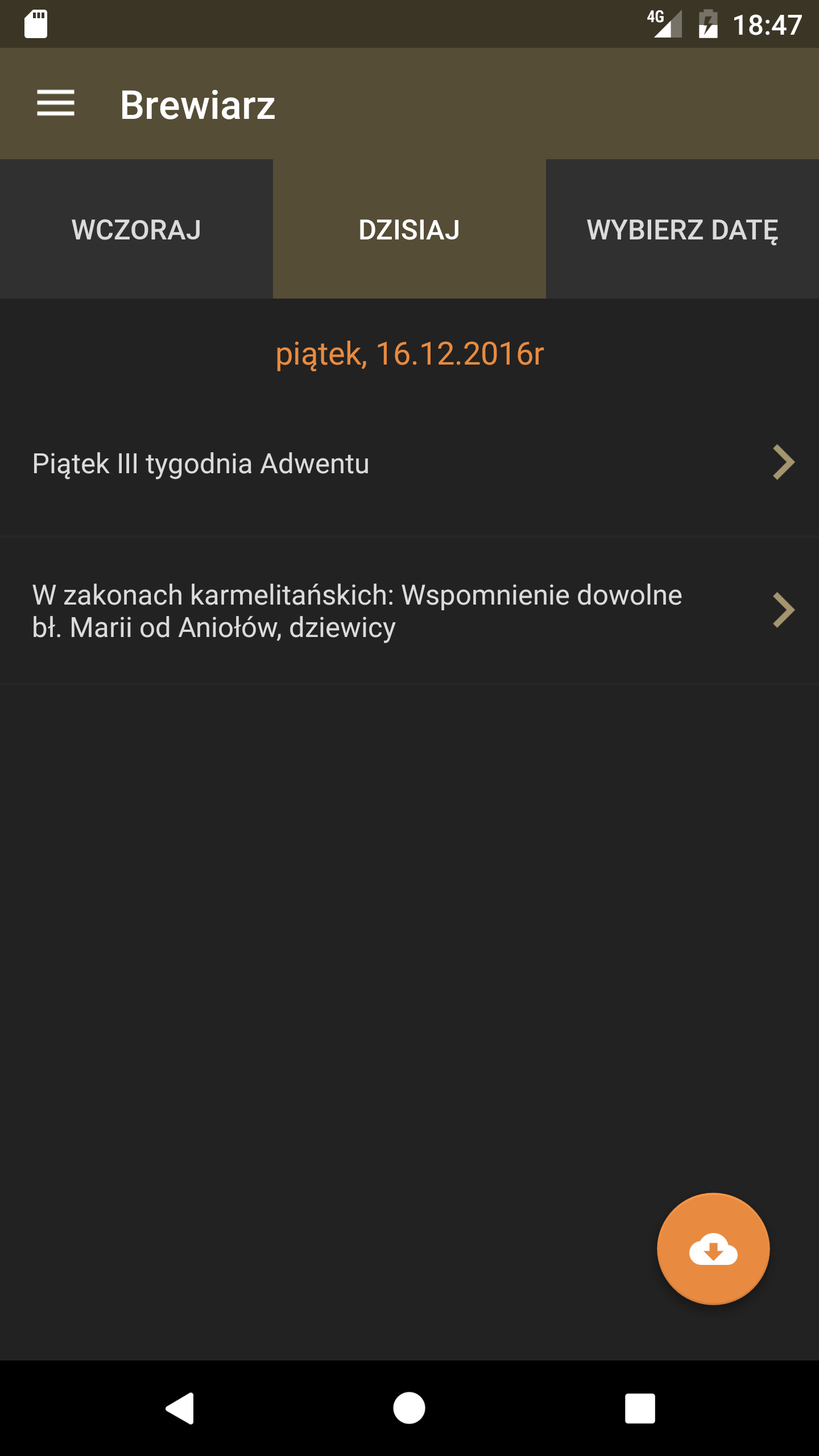This screenshot has width=819, height=1456.
Task: Click the highlighted DZISIAJ tab header
Action: pyautogui.click(x=408, y=229)
